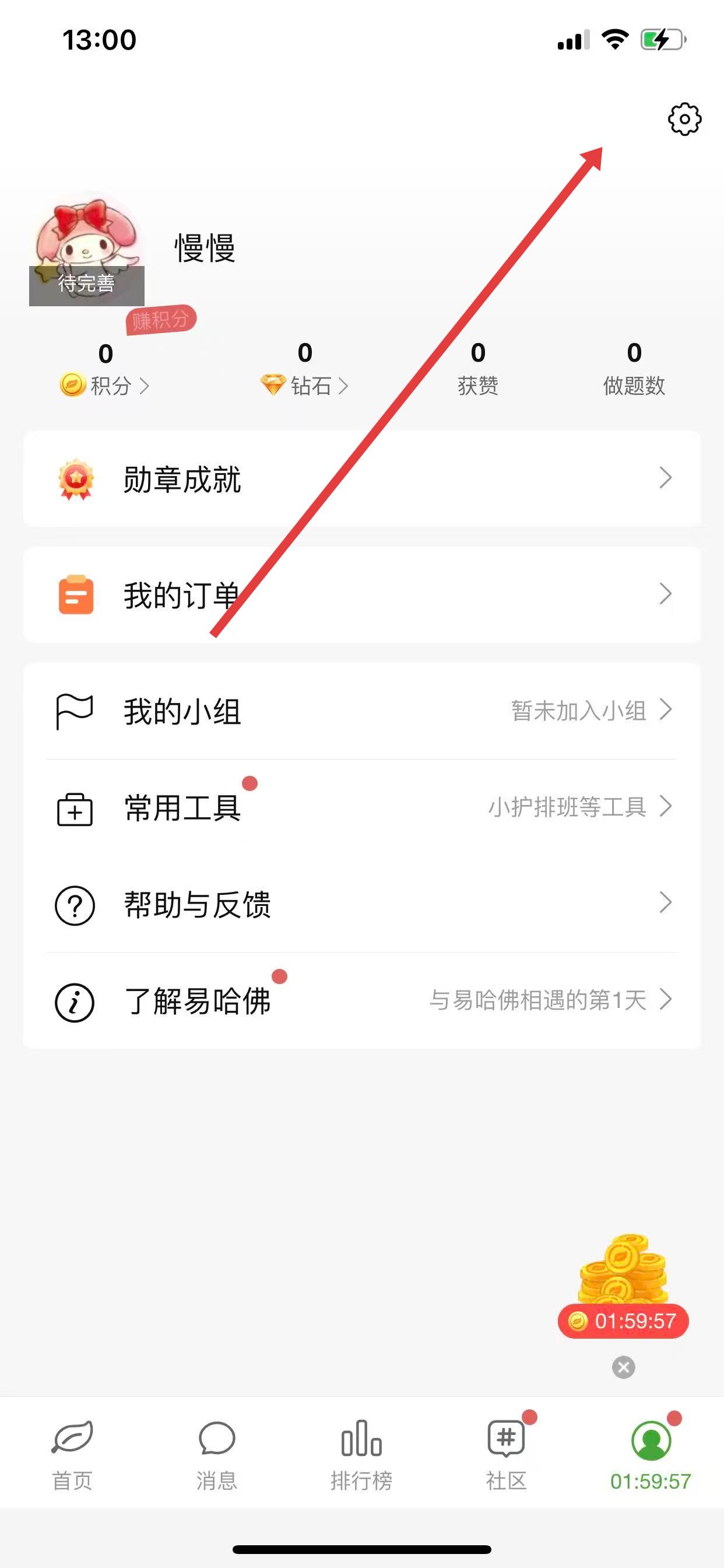Open 常用工具 tools
Screen dimensions: 724x1568
tap(362, 808)
